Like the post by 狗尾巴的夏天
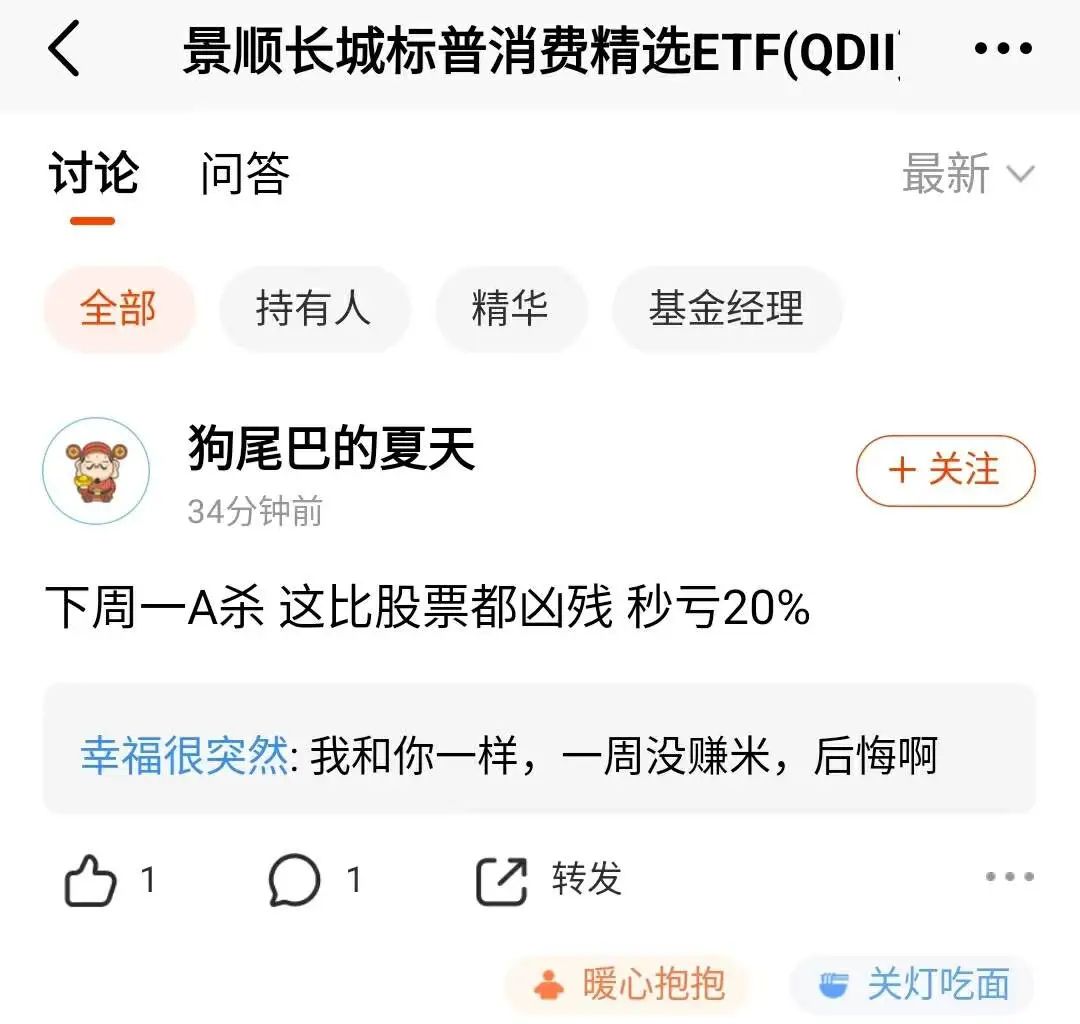This screenshot has width=1080, height=1024. (x=92, y=881)
